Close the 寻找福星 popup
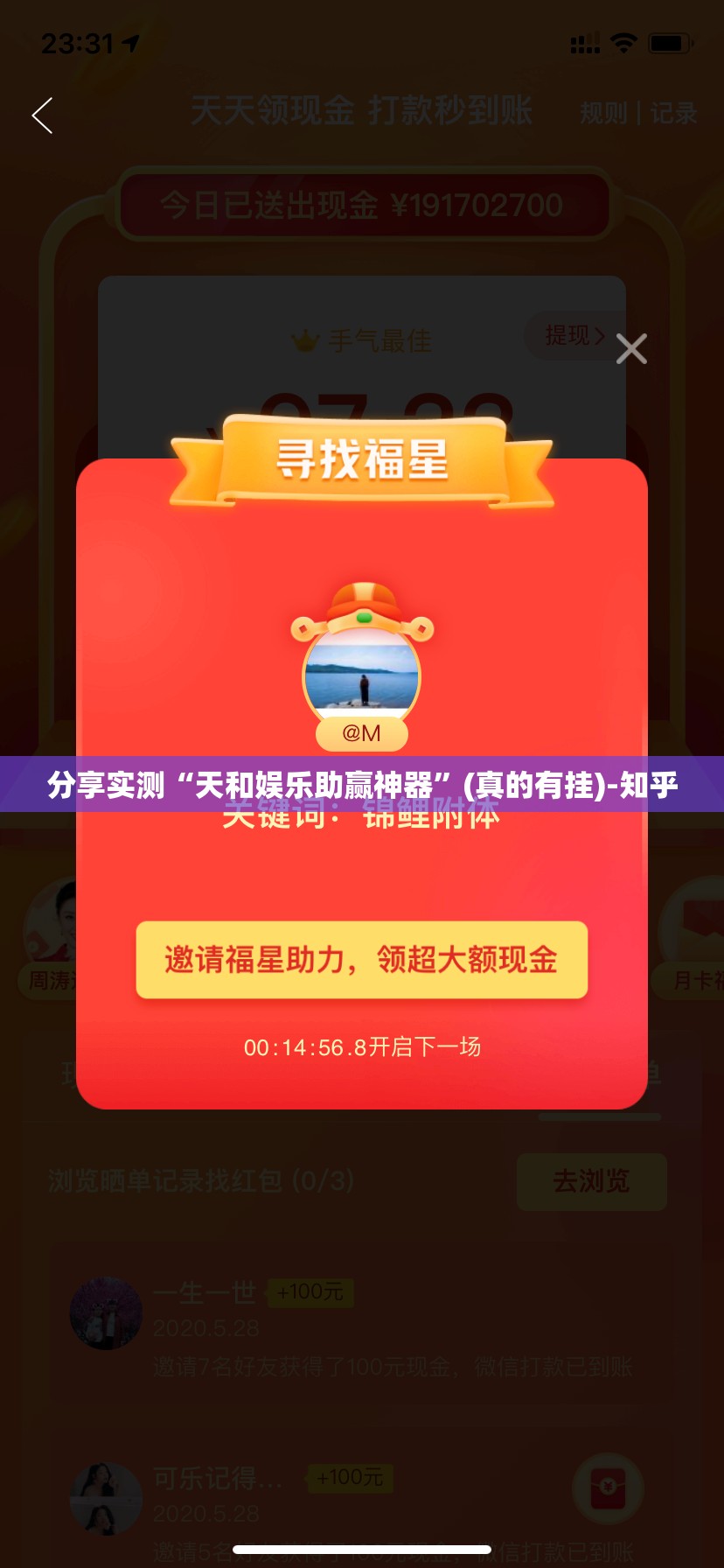 [630, 349]
